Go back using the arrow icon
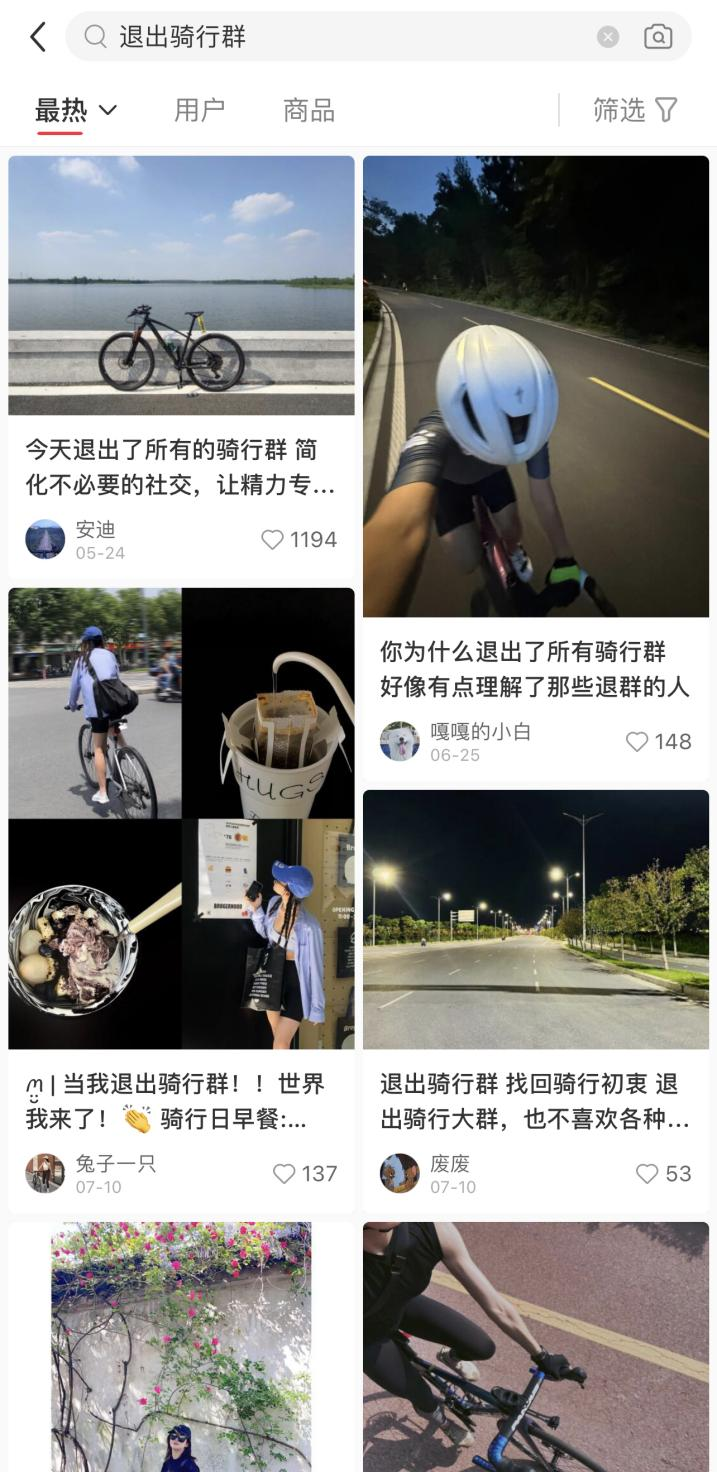Image resolution: width=717 pixels, height=1472 pixels. click(x=38, y=37)
